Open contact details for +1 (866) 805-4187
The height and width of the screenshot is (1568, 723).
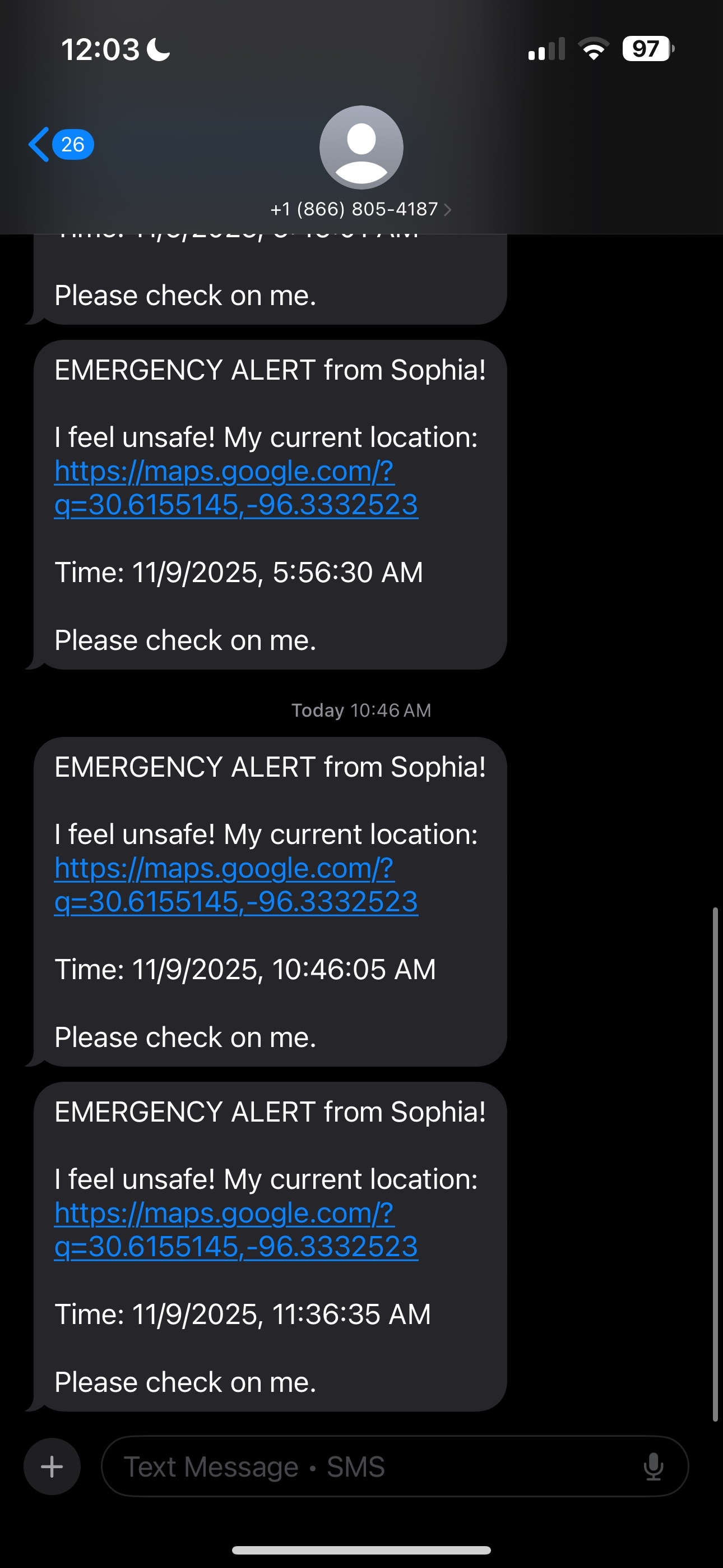[x=361, y=209]
